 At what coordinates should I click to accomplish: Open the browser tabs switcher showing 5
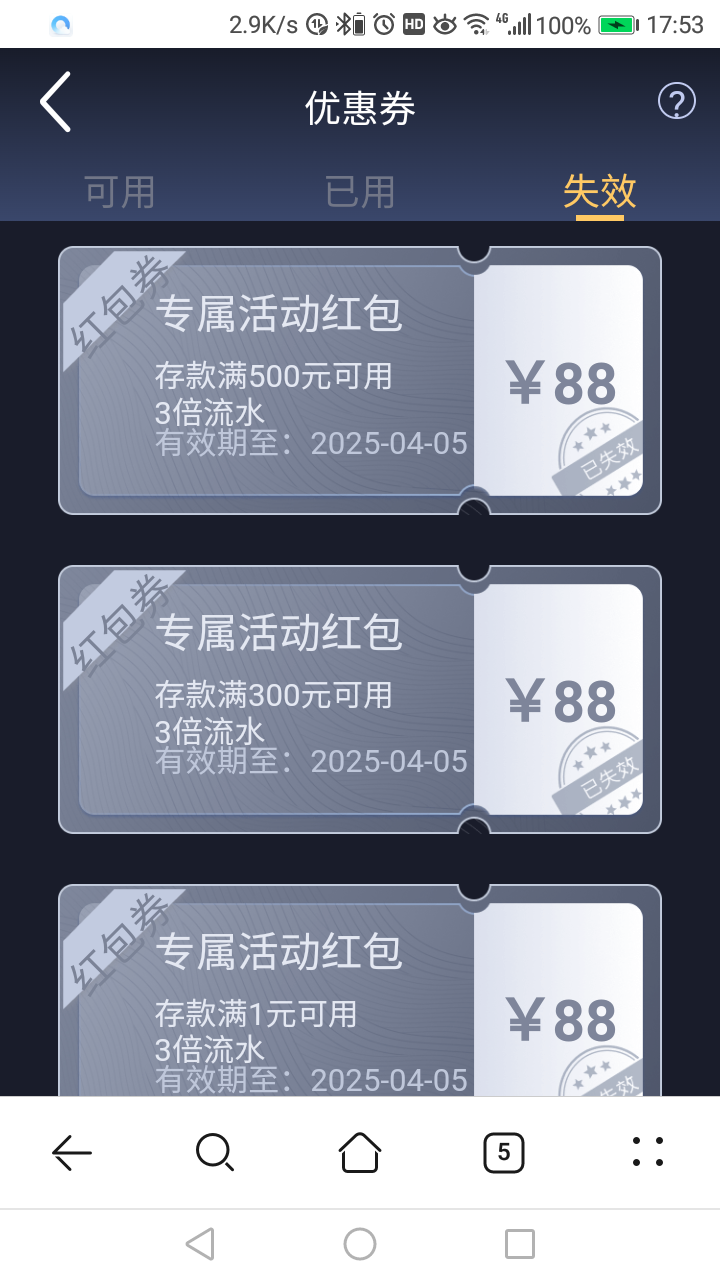pyautogui.click(x=504, y=1153)
